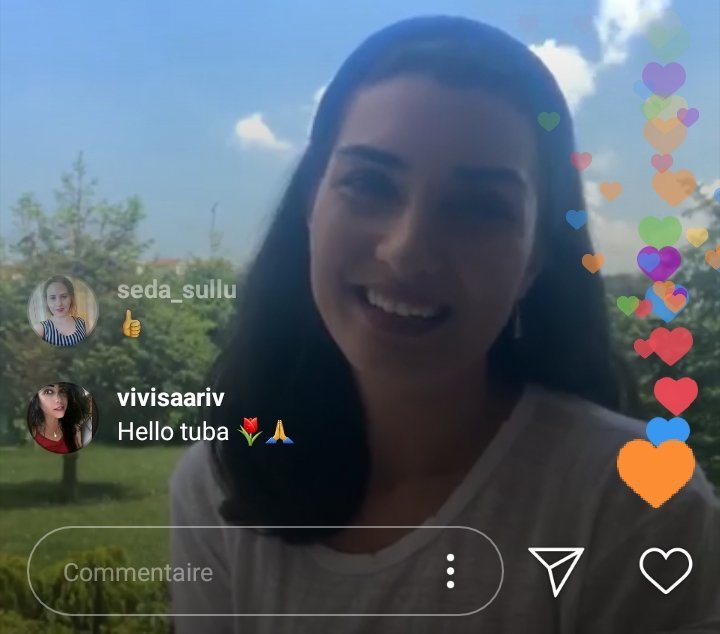Open seda_sullu's profile picture
The height and width of the screenshot is (634, 720).
point(63,311)
